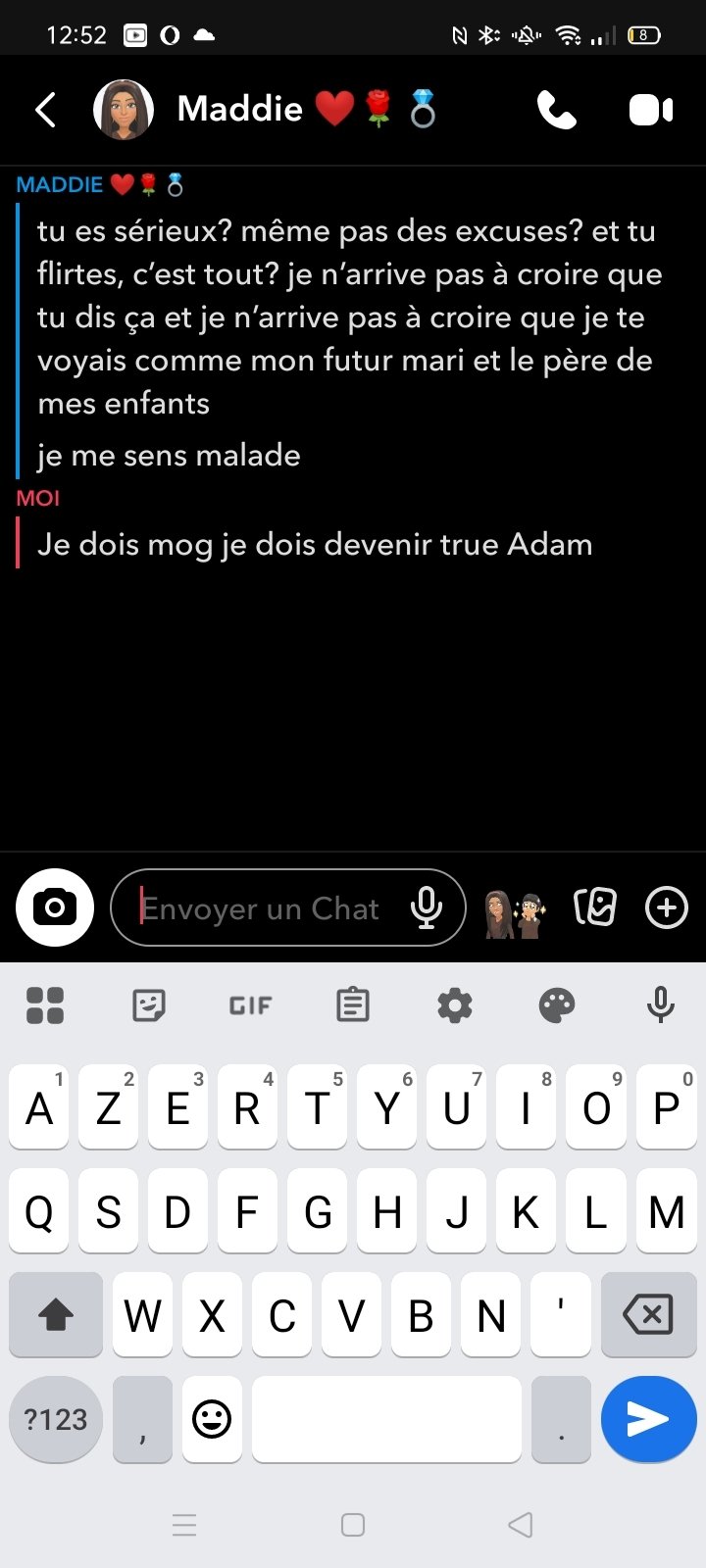Open the camera from the chat bar
This screenshot has width=706, height=1568.
click(55, 907)
